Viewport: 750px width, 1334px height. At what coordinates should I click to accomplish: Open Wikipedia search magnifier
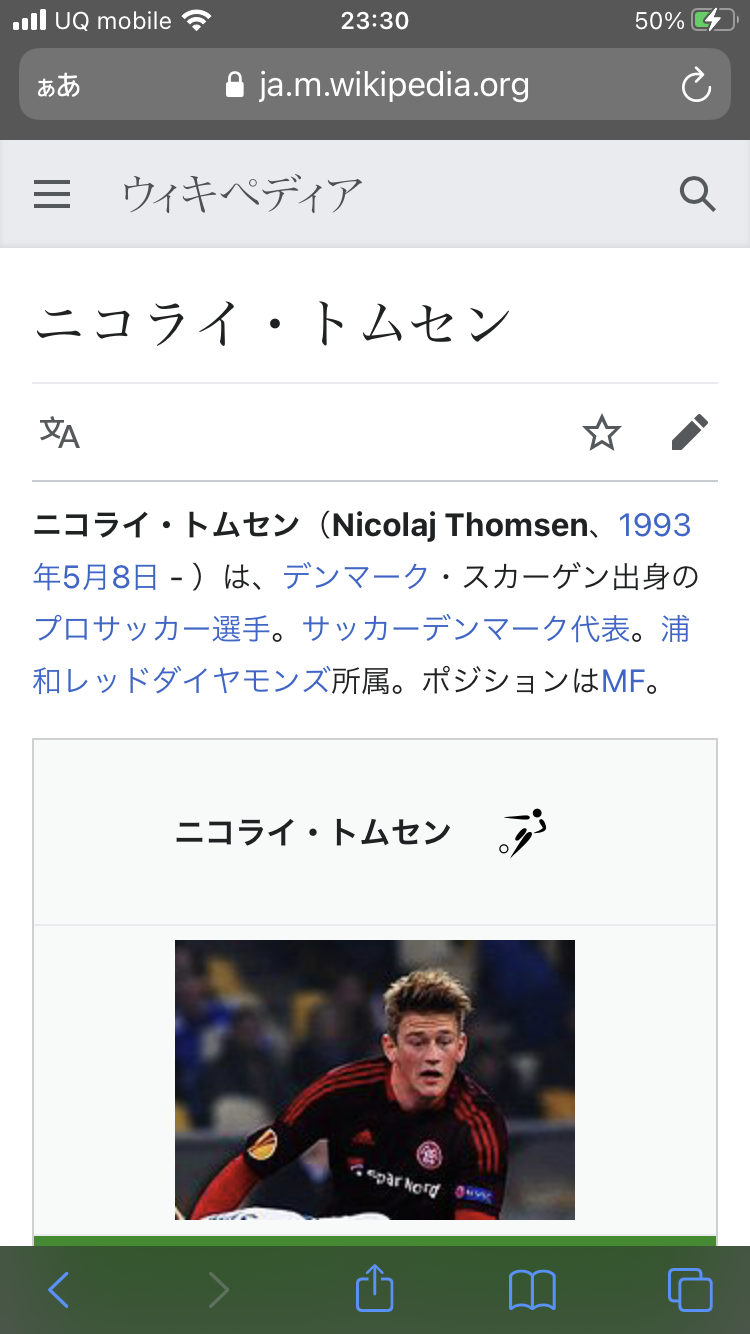pos(697,194)
